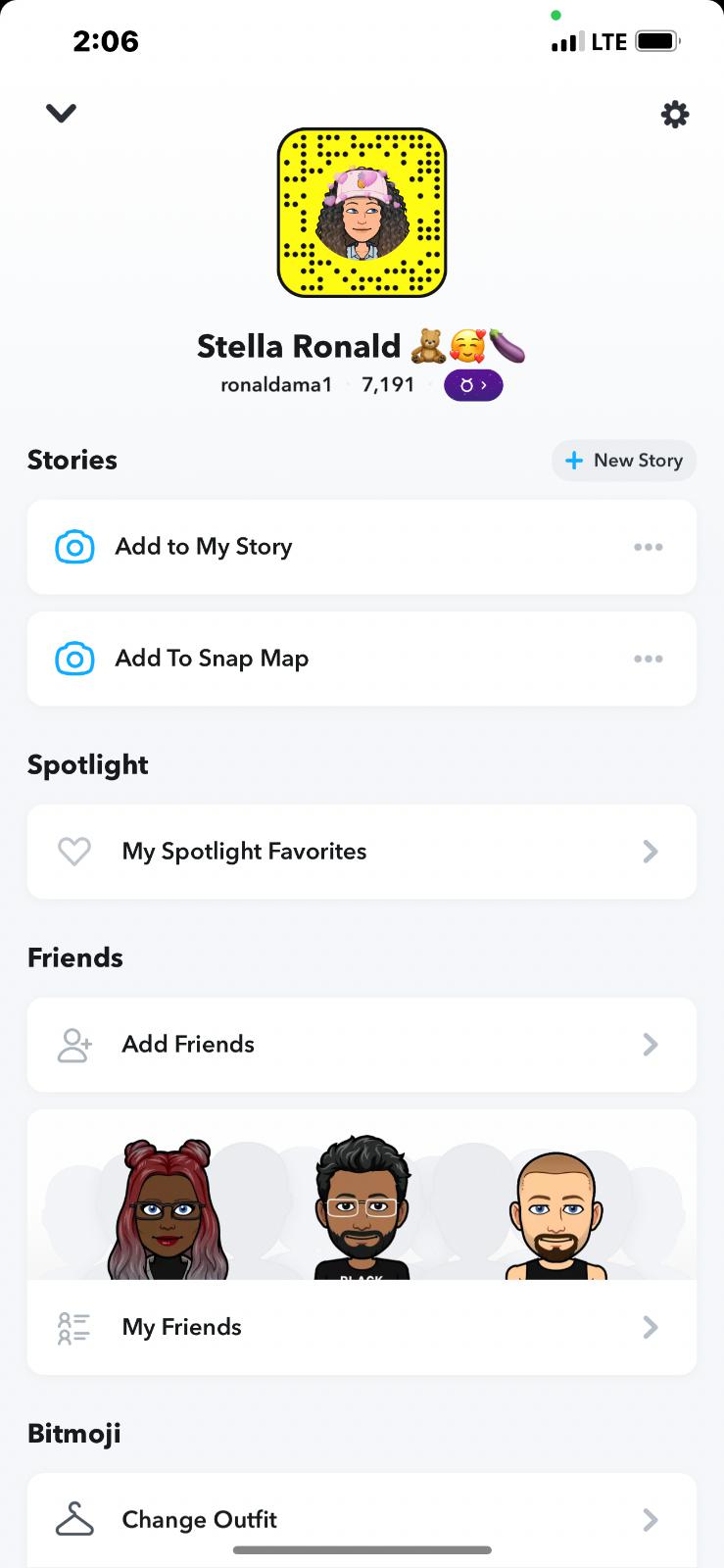Image resolution: width=724 pixels, height=1568 pixels.
Task: Open the My Friends list
Action: 362,1327
